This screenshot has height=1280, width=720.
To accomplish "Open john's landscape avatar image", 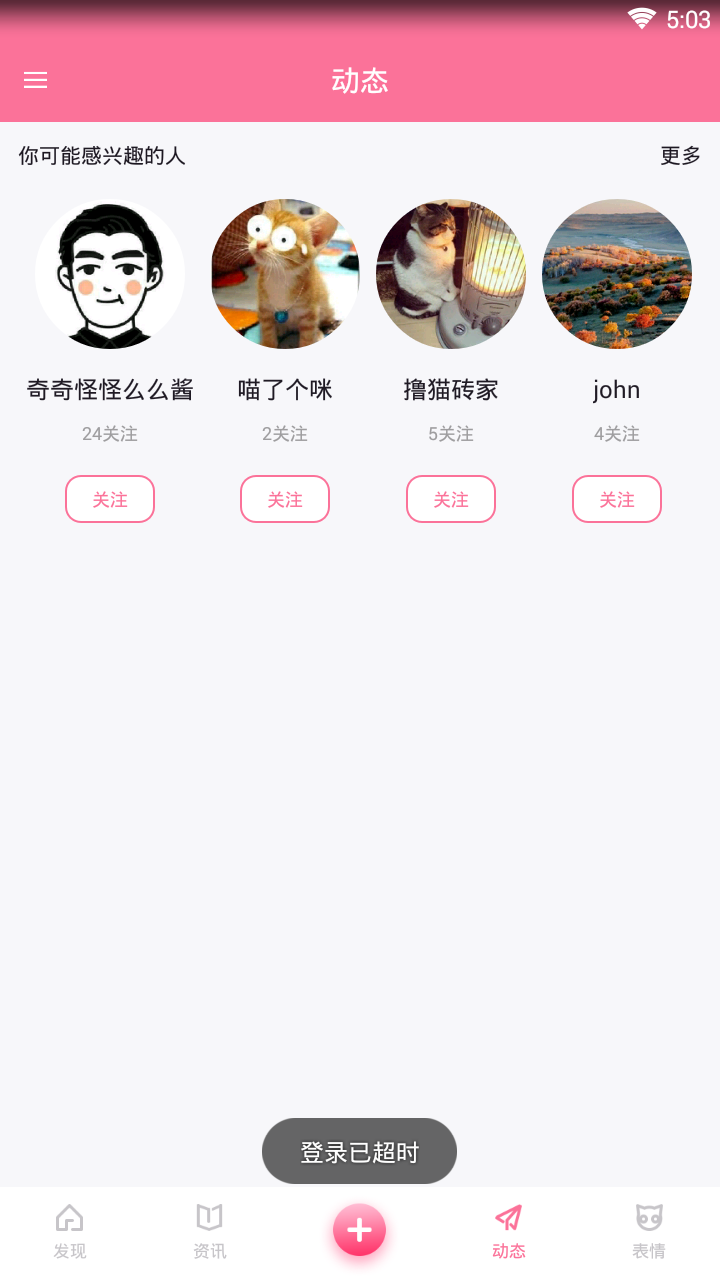I will tap(616, 273).
